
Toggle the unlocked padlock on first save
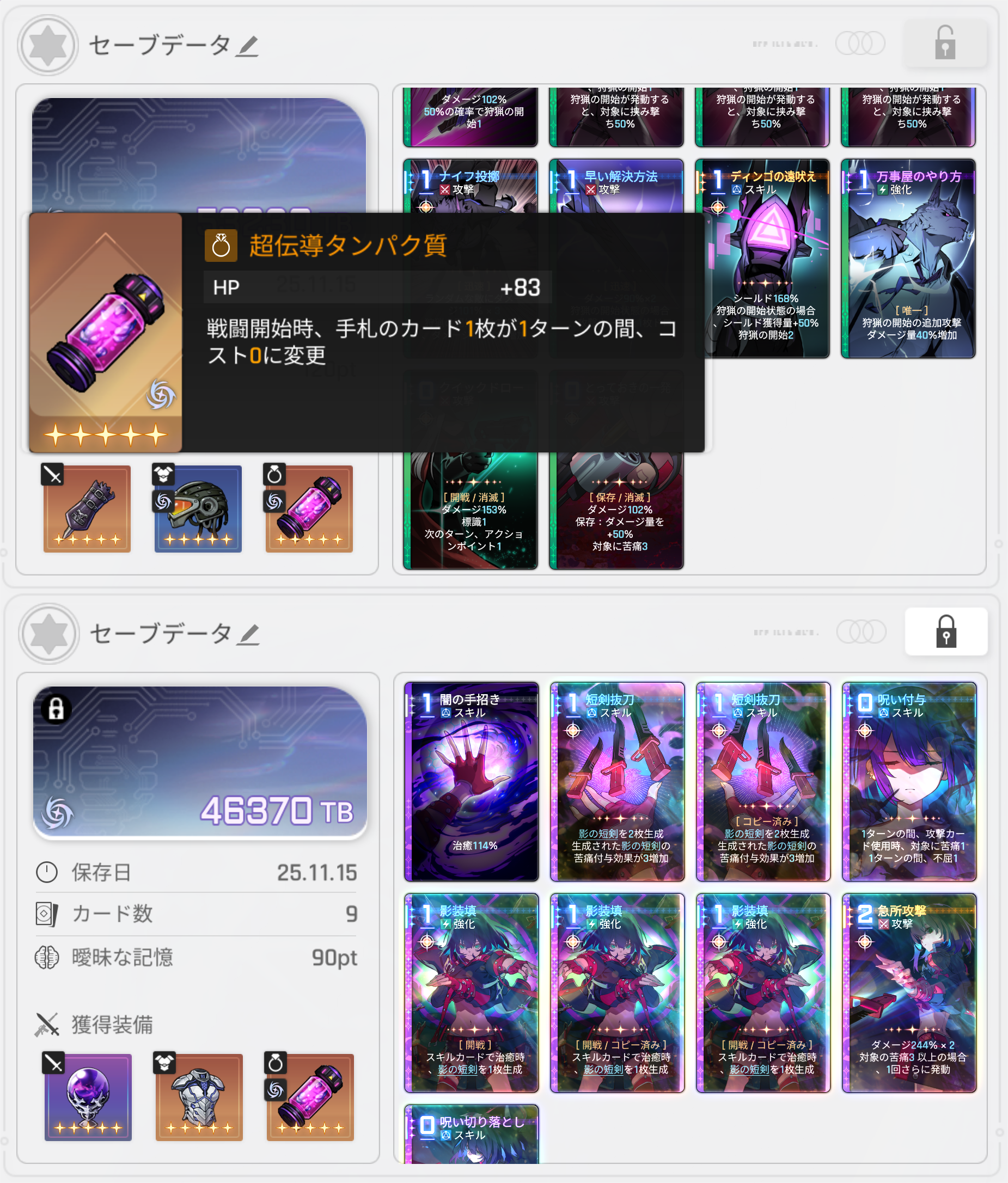point(945,44)
